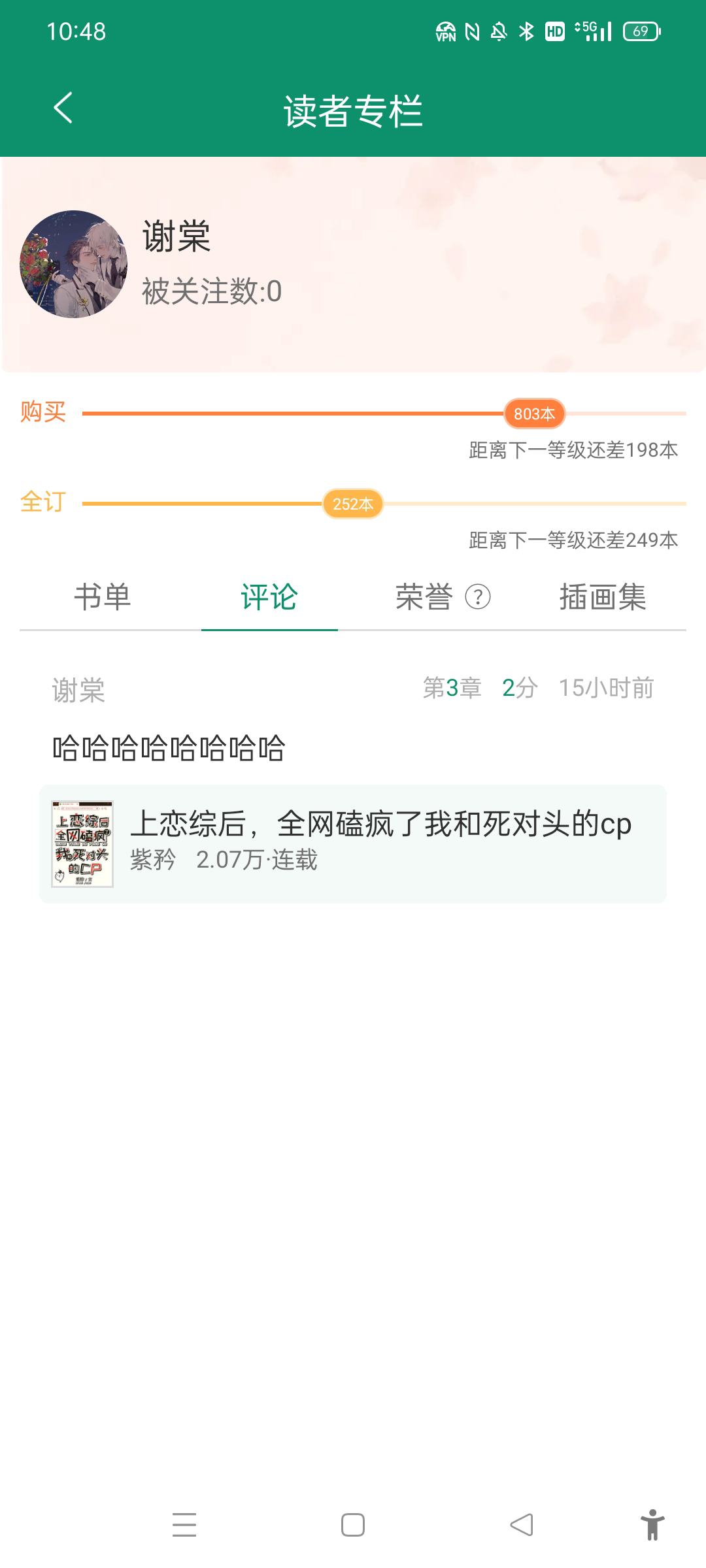The width and height of the screenshot is (706, 1568).
Task: Open the 哈哈哈哈哈哈哈哈 comment
Action: click(169, 747)
